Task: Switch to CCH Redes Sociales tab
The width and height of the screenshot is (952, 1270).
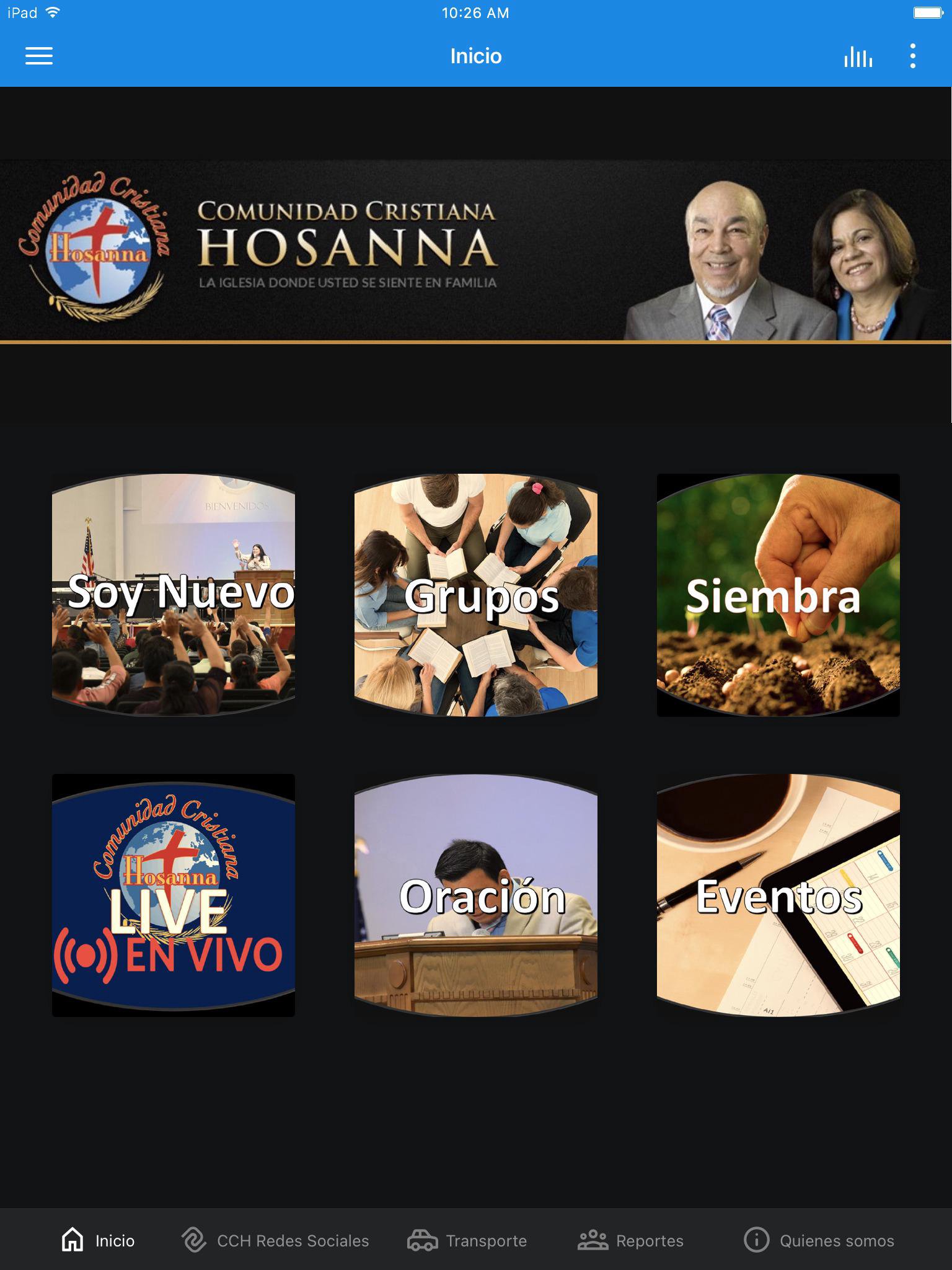Action: pyautogui.click(x=275, y=1240)
